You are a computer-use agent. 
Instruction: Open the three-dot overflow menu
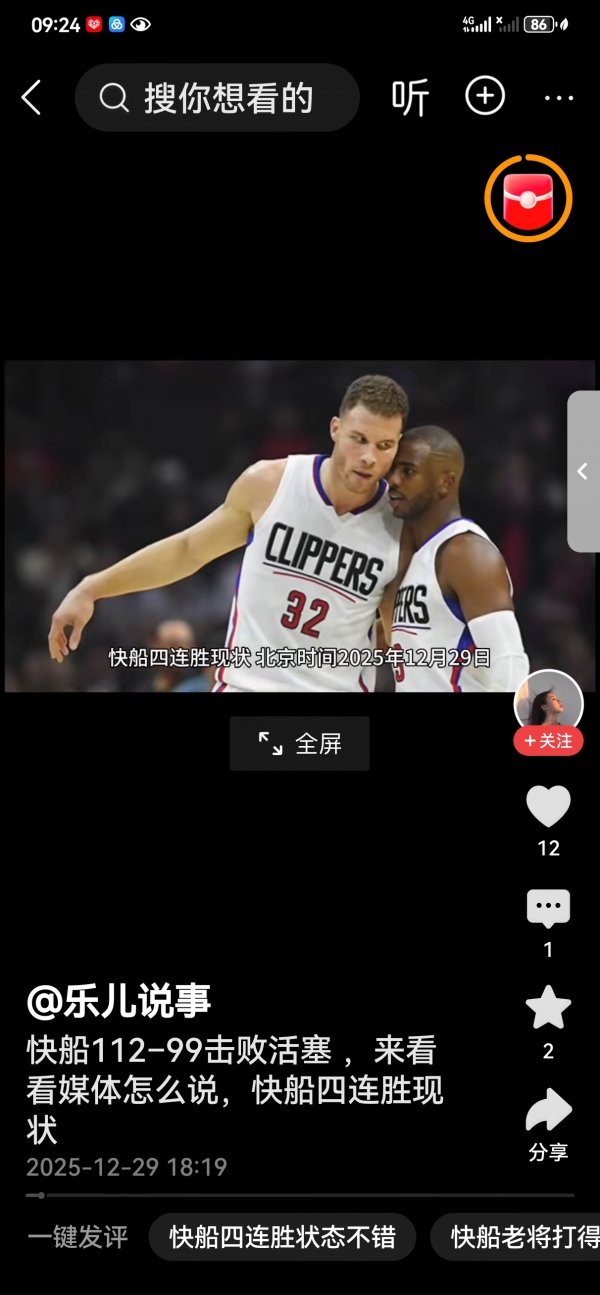coord(558,98)
